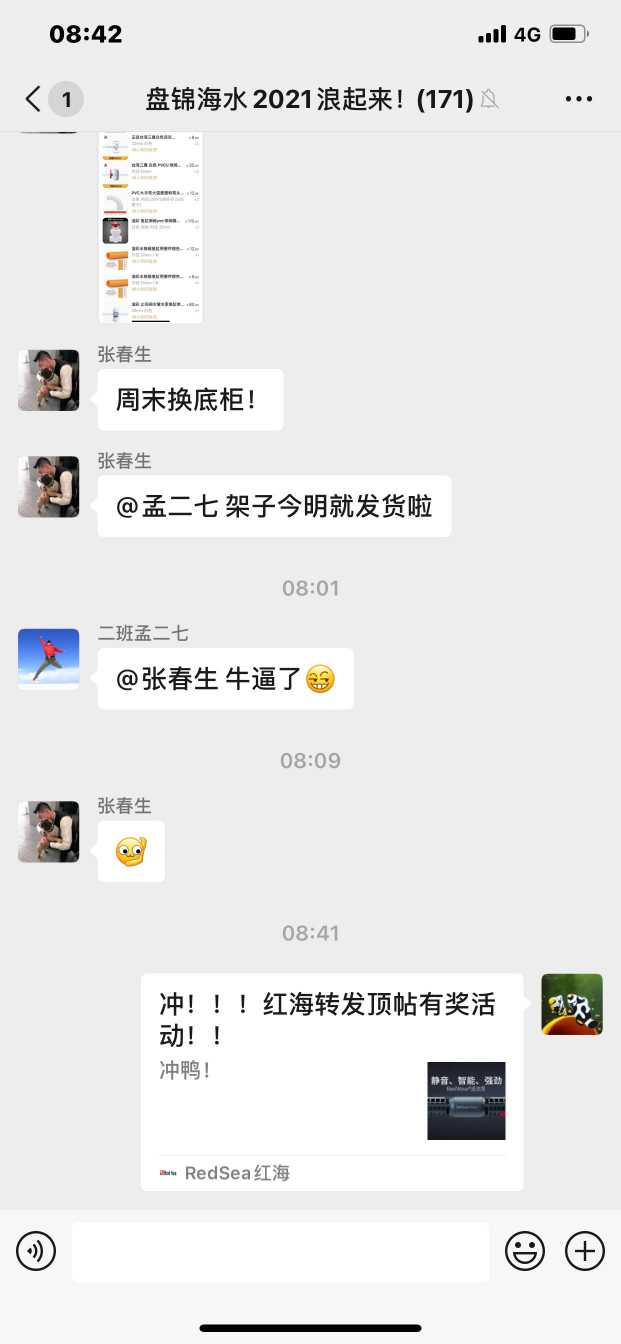Open the emoji sticker panel
621x1344 pixels.
click(x=525, y=1250)
